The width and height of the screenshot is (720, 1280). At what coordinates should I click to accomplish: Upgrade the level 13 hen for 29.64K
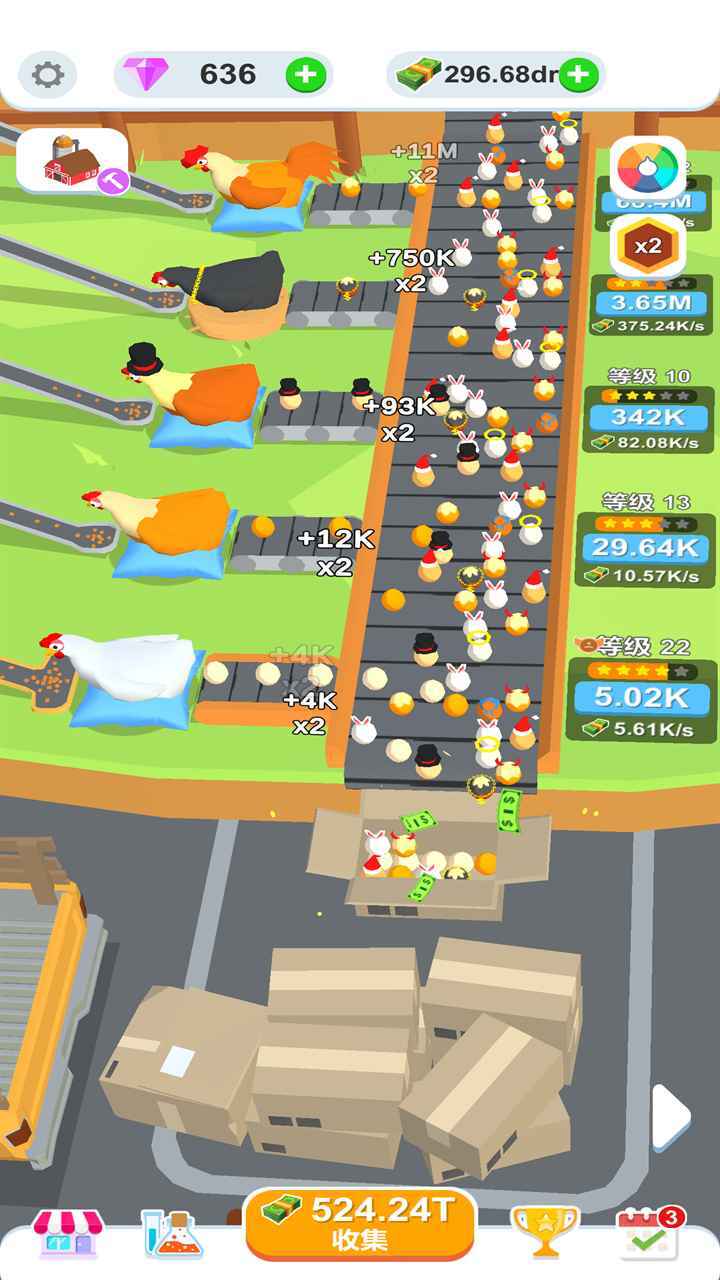pos(644,547)
